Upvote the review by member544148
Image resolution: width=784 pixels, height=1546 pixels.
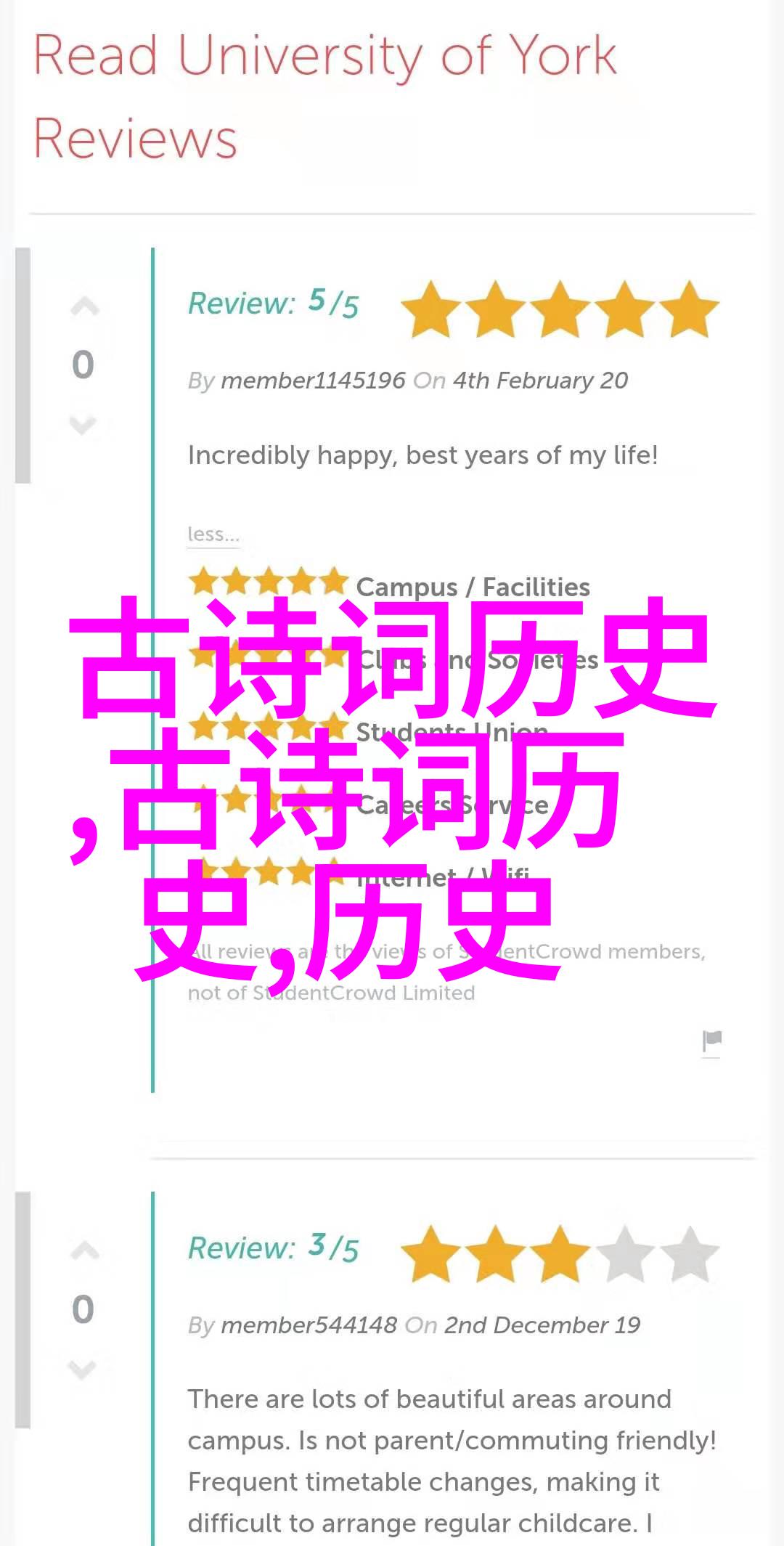coord(84,1251)
